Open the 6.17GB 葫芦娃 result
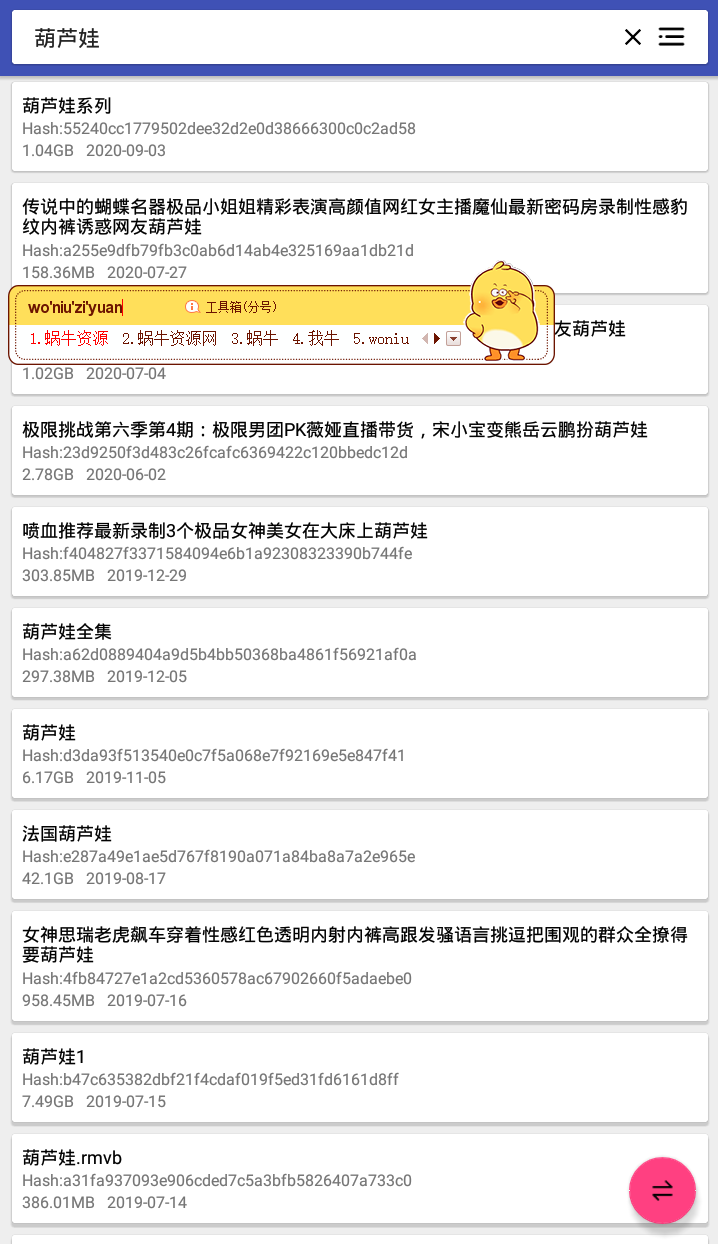This screenshot has width=718, height=1244. pos(359,754)
